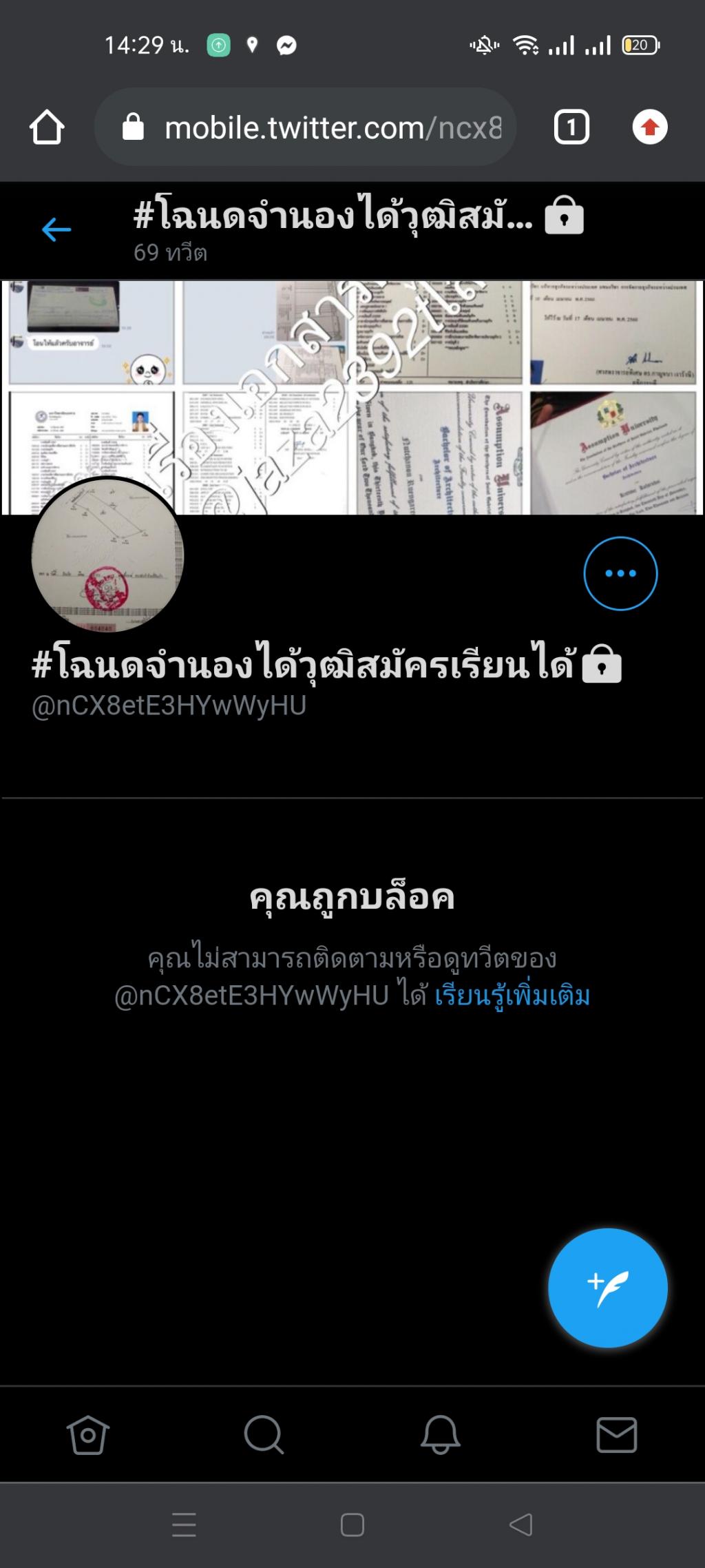
Task: Compose a new tweet
Action: [607, 1287]
